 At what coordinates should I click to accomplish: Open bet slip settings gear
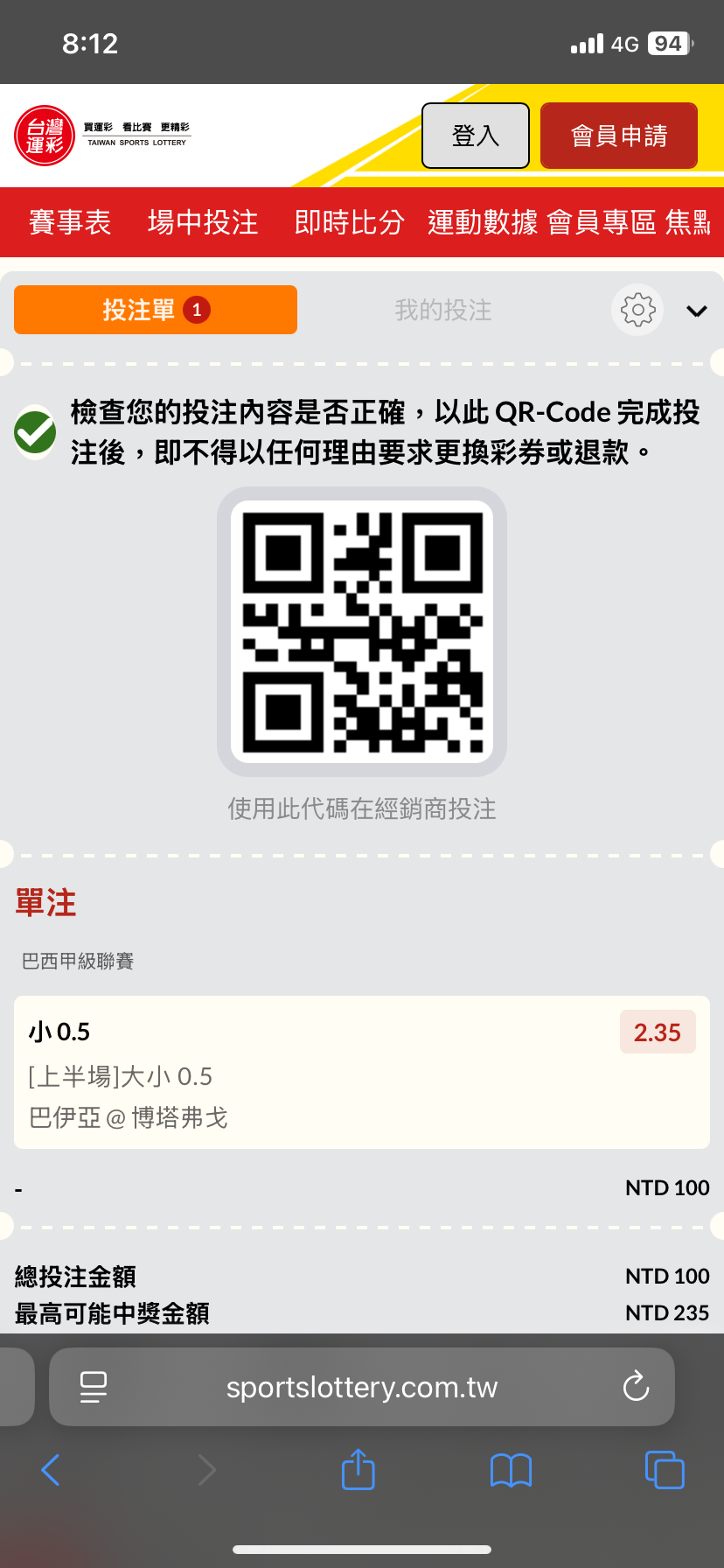tap(637, 310)
